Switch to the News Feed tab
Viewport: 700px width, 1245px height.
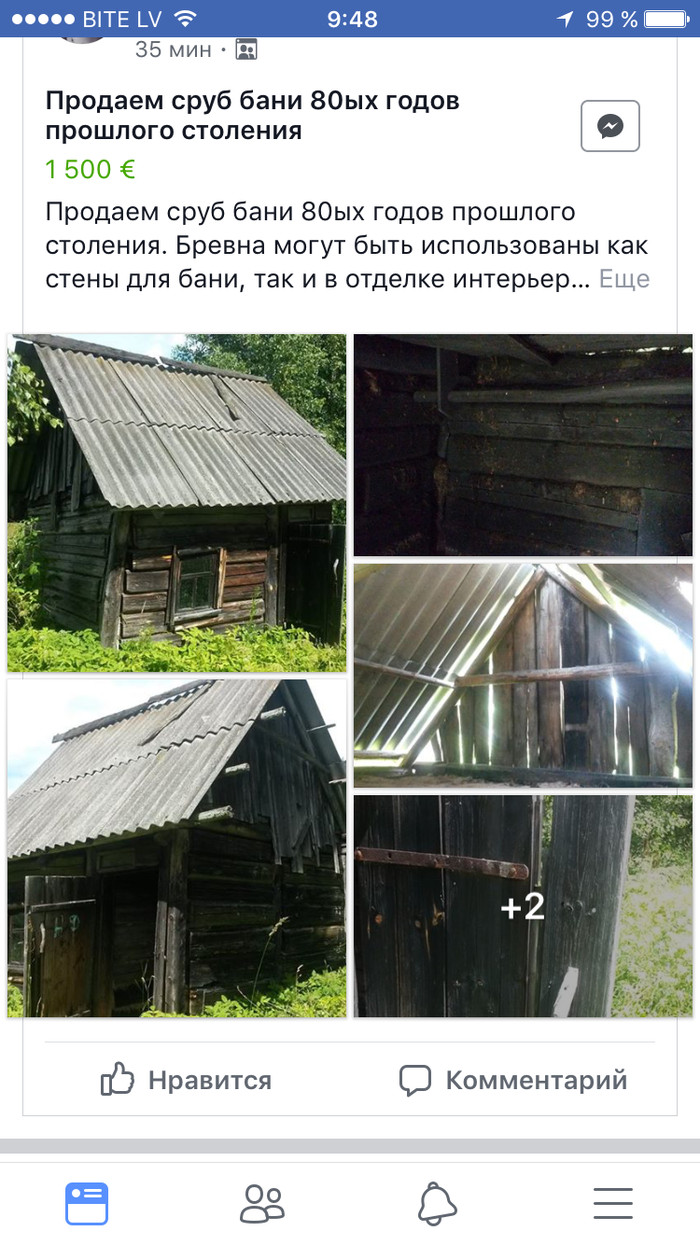87,1203
